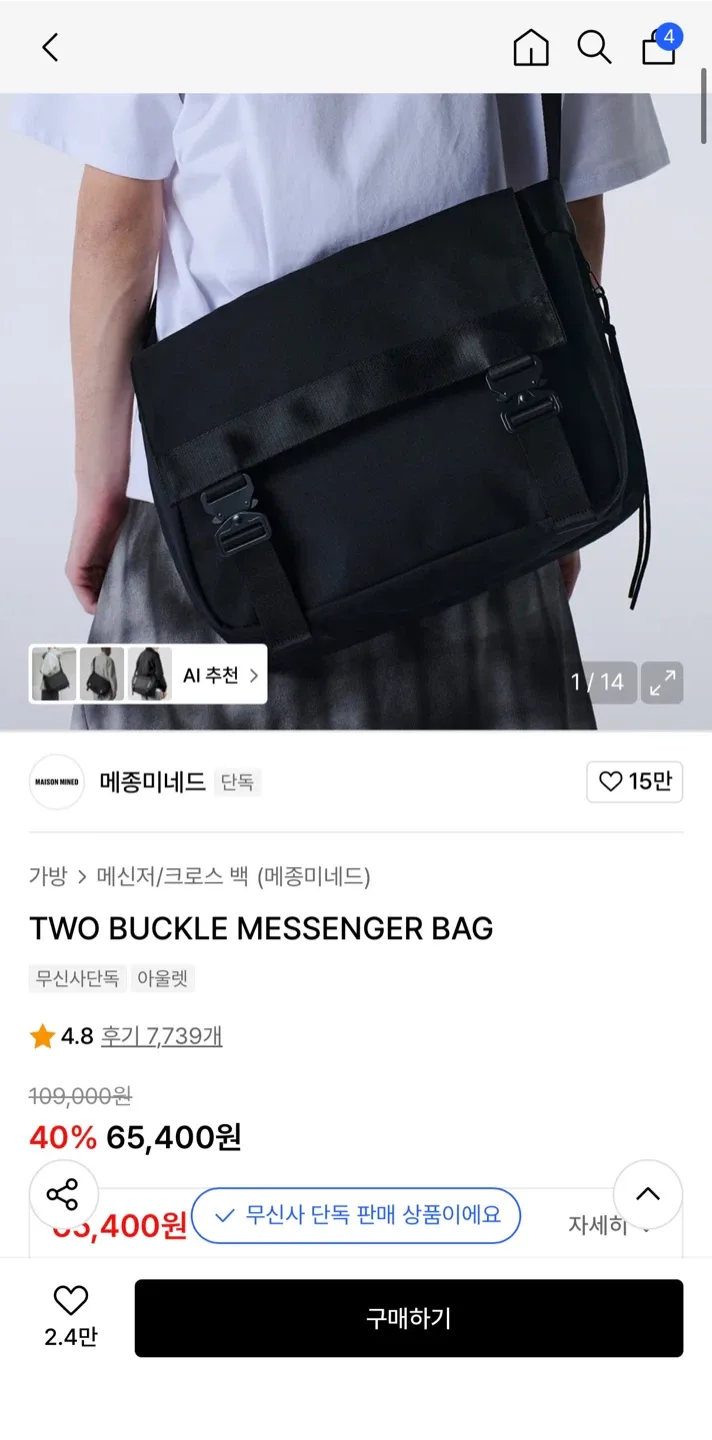Expand the product image to fullscreen
Screen dimensions: 712x1440
click(x=662, y=682)
